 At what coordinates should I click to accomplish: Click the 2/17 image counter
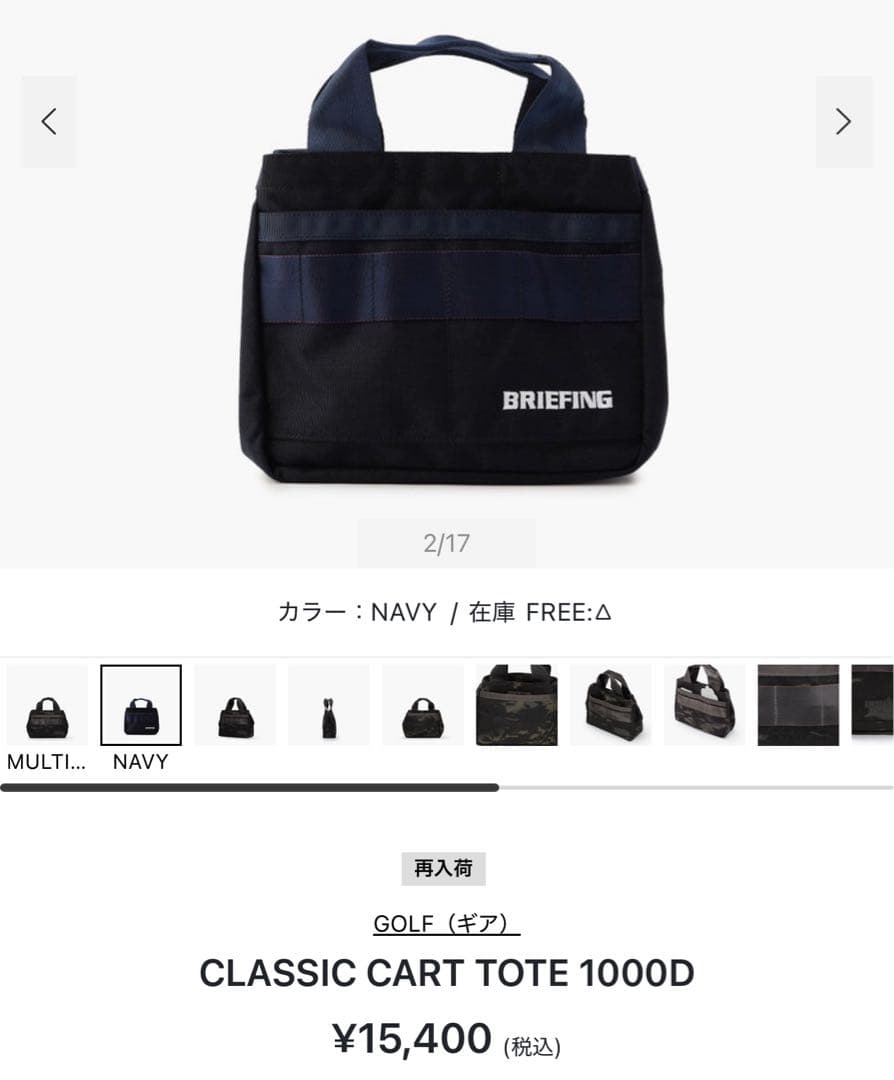pyautogui.click(x=447, y=543)
